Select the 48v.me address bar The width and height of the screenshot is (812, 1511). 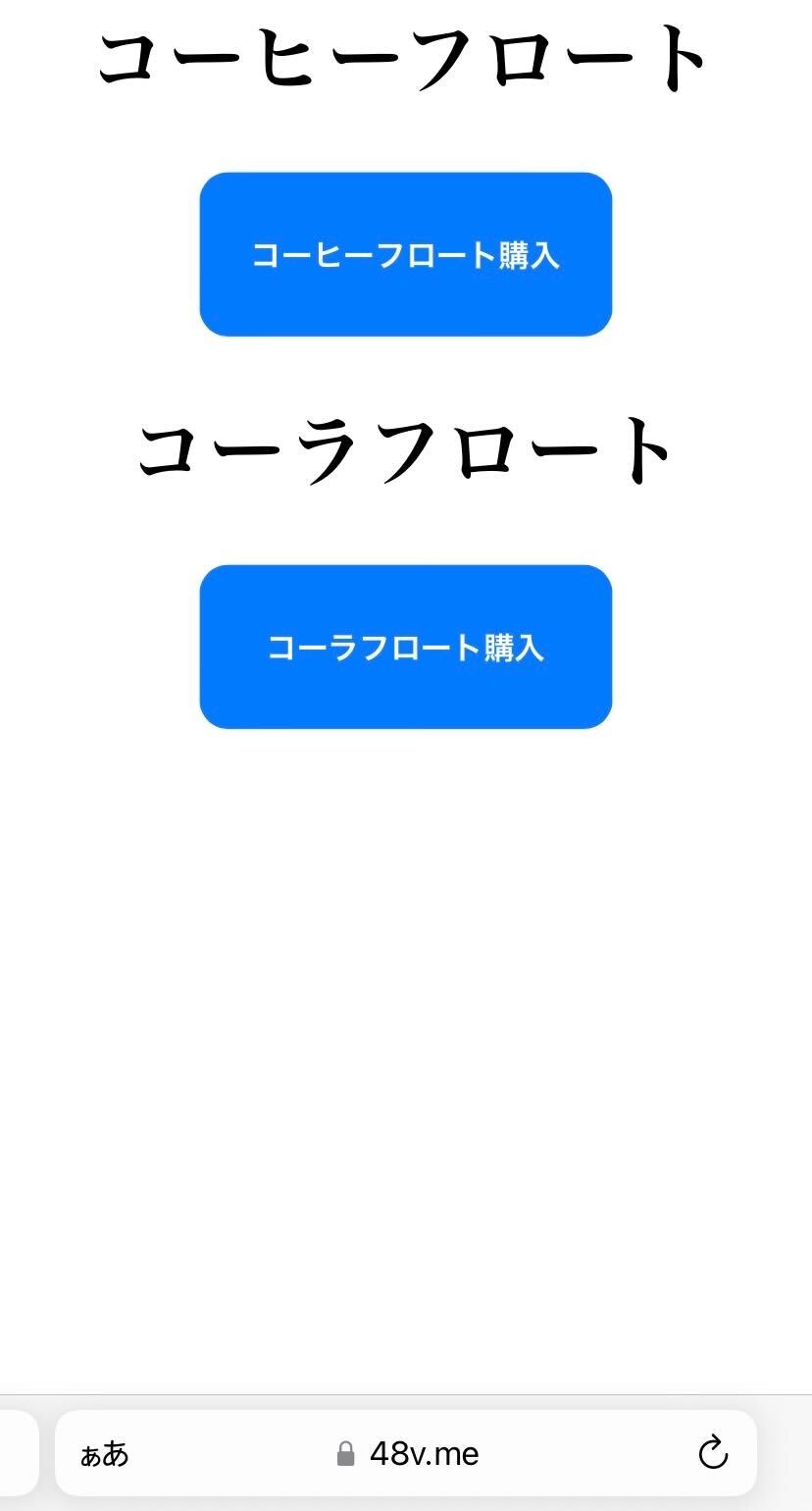(406, 1453)
